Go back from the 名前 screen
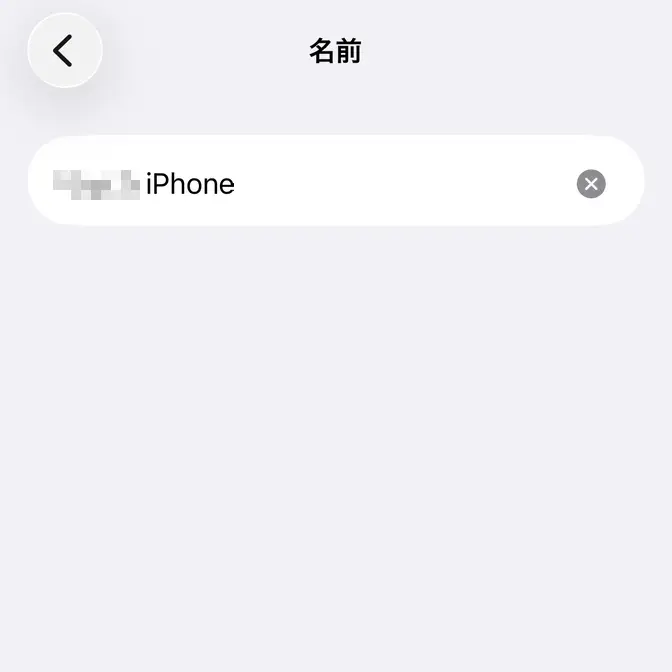 65,50
